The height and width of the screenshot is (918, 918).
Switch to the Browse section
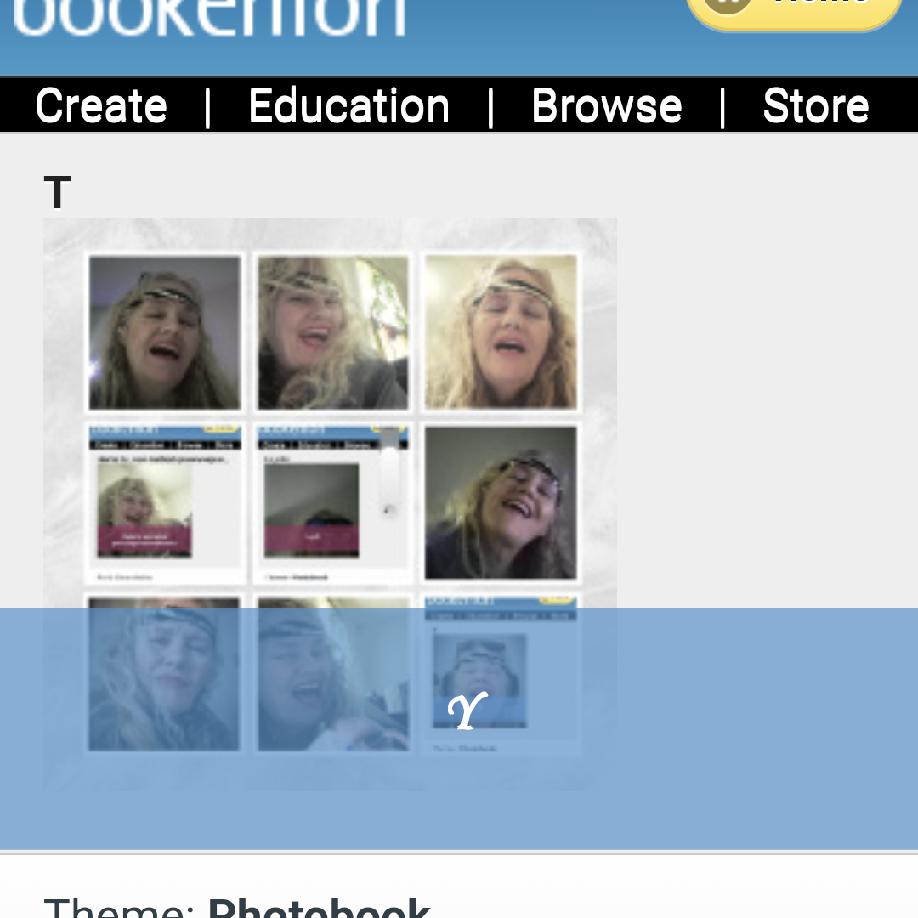pyautogui.click(x=607, y=105)
